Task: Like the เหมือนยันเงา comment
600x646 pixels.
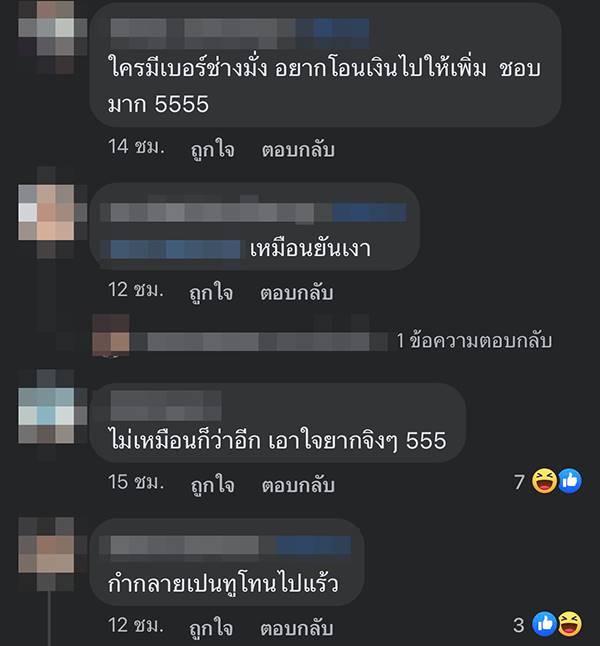Action: [212, 293]
